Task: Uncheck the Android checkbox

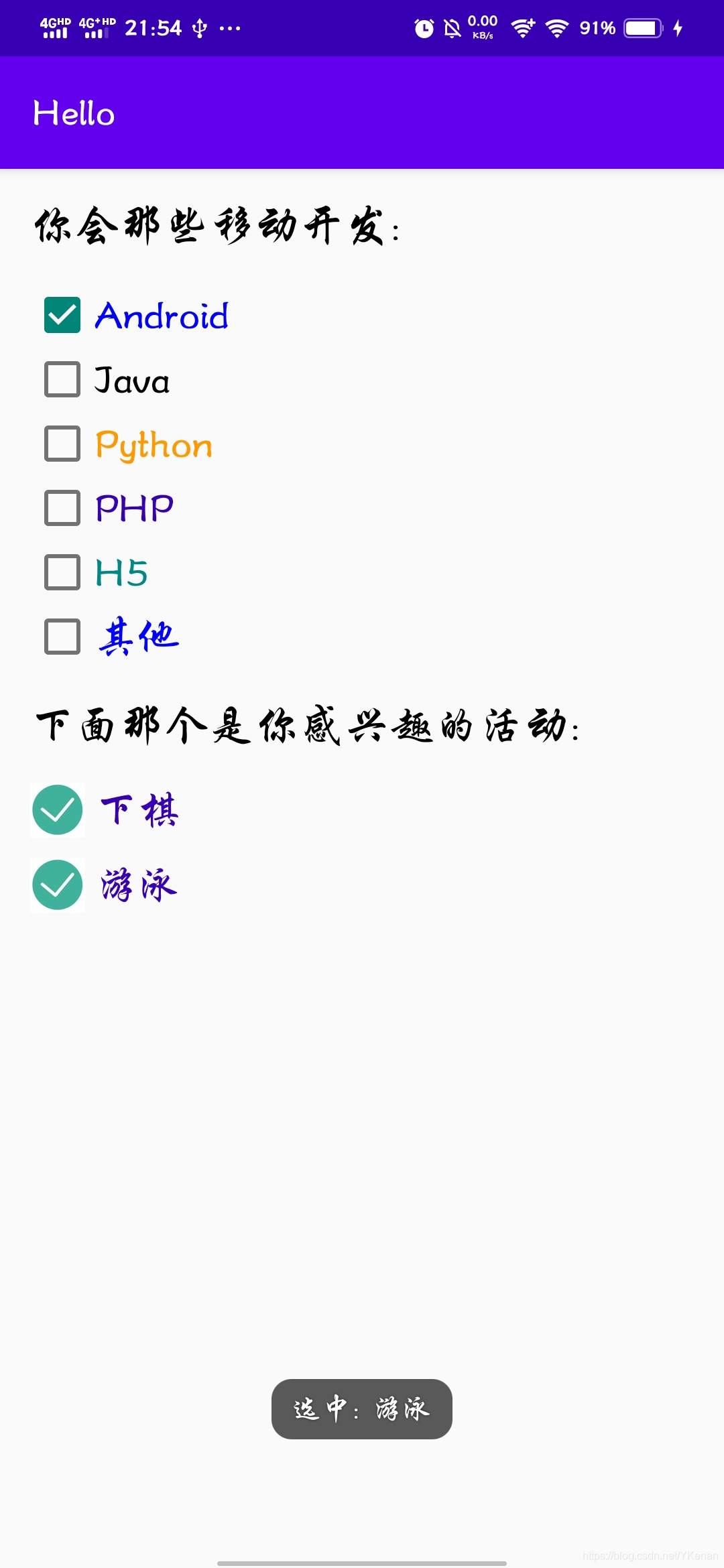Action: tap(62, 315)
